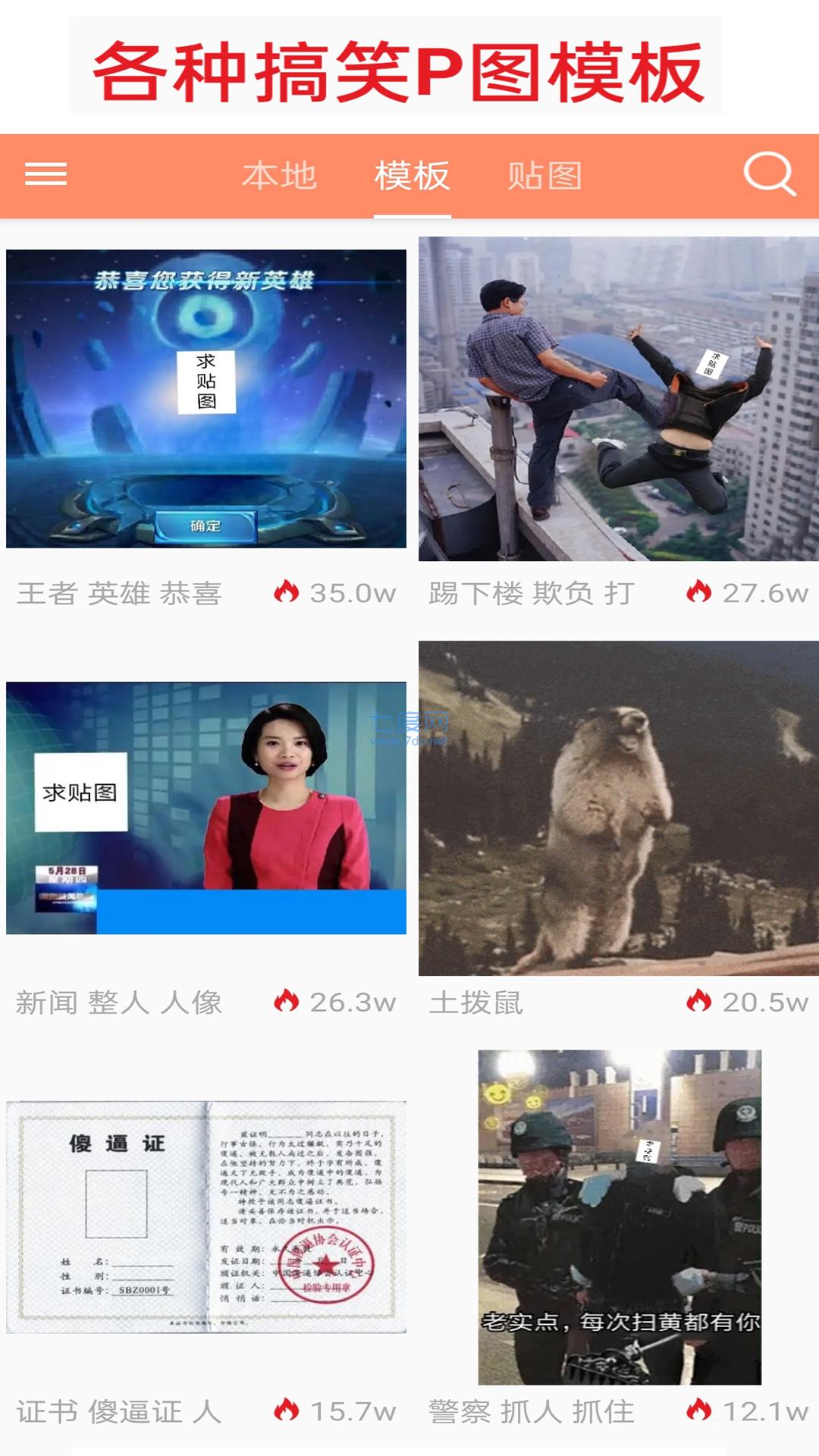Switch to the 贴图 tab
Viewport: 819px width, 1456px height.
pos(544,174)
